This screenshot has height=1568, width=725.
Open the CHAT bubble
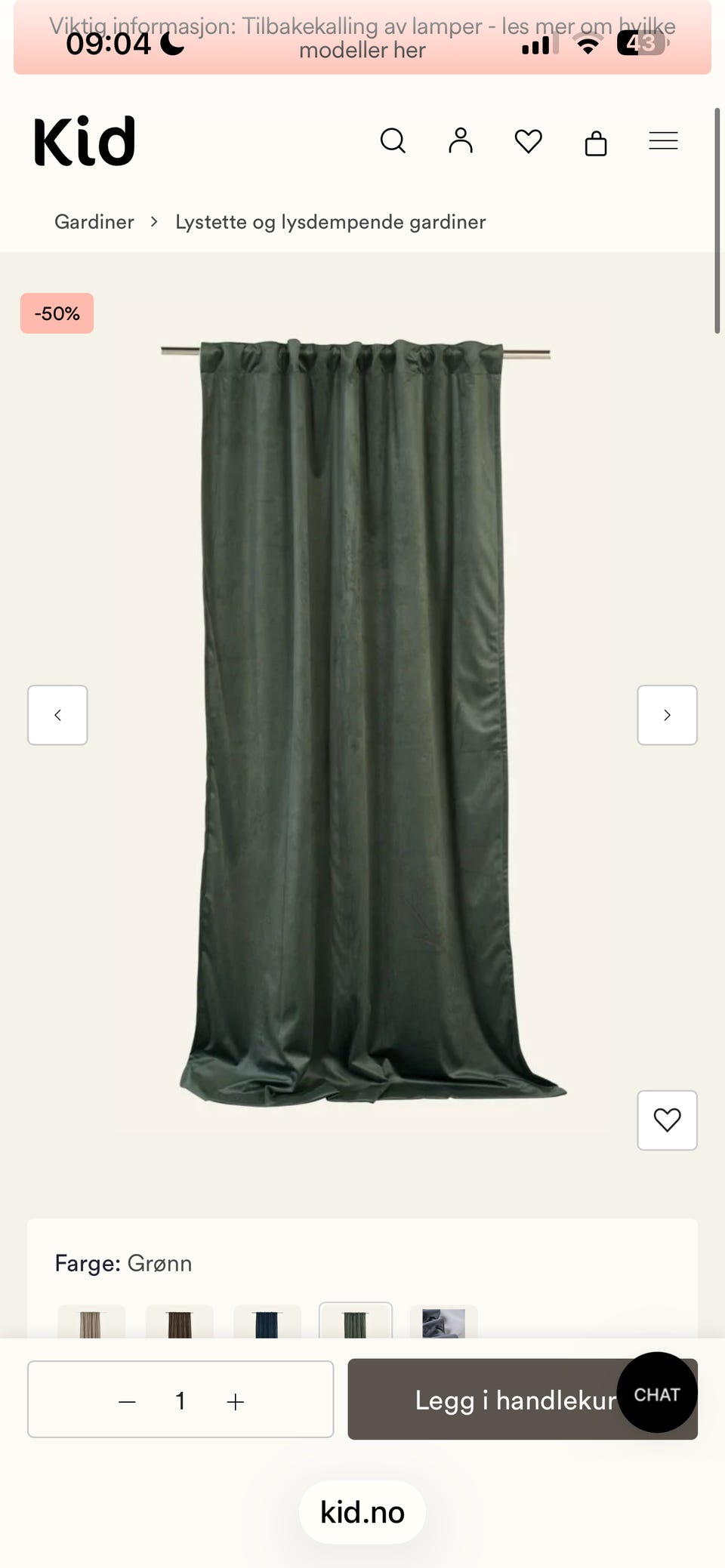tap(657, 1393)
